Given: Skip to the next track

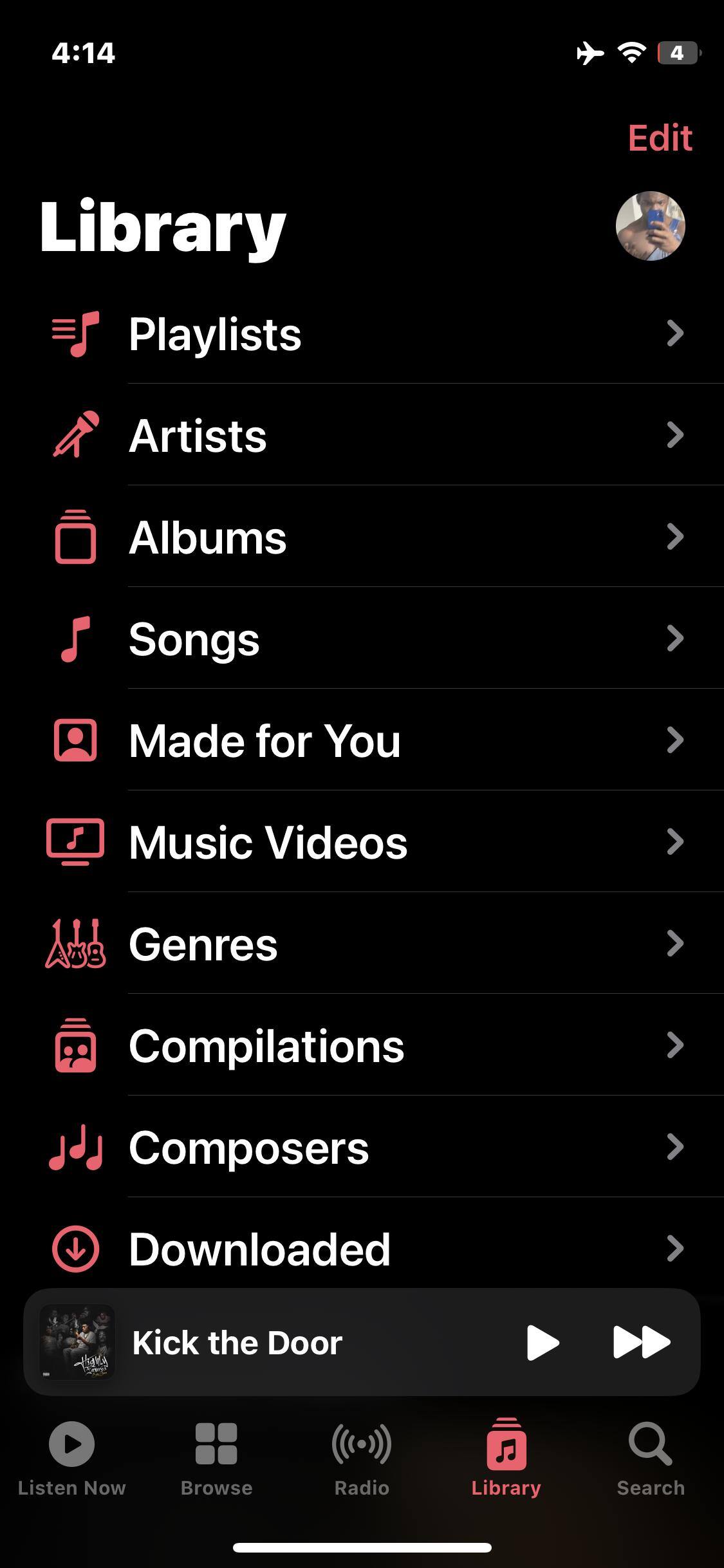Looking at the screenshot, I should coord(642,1343).
